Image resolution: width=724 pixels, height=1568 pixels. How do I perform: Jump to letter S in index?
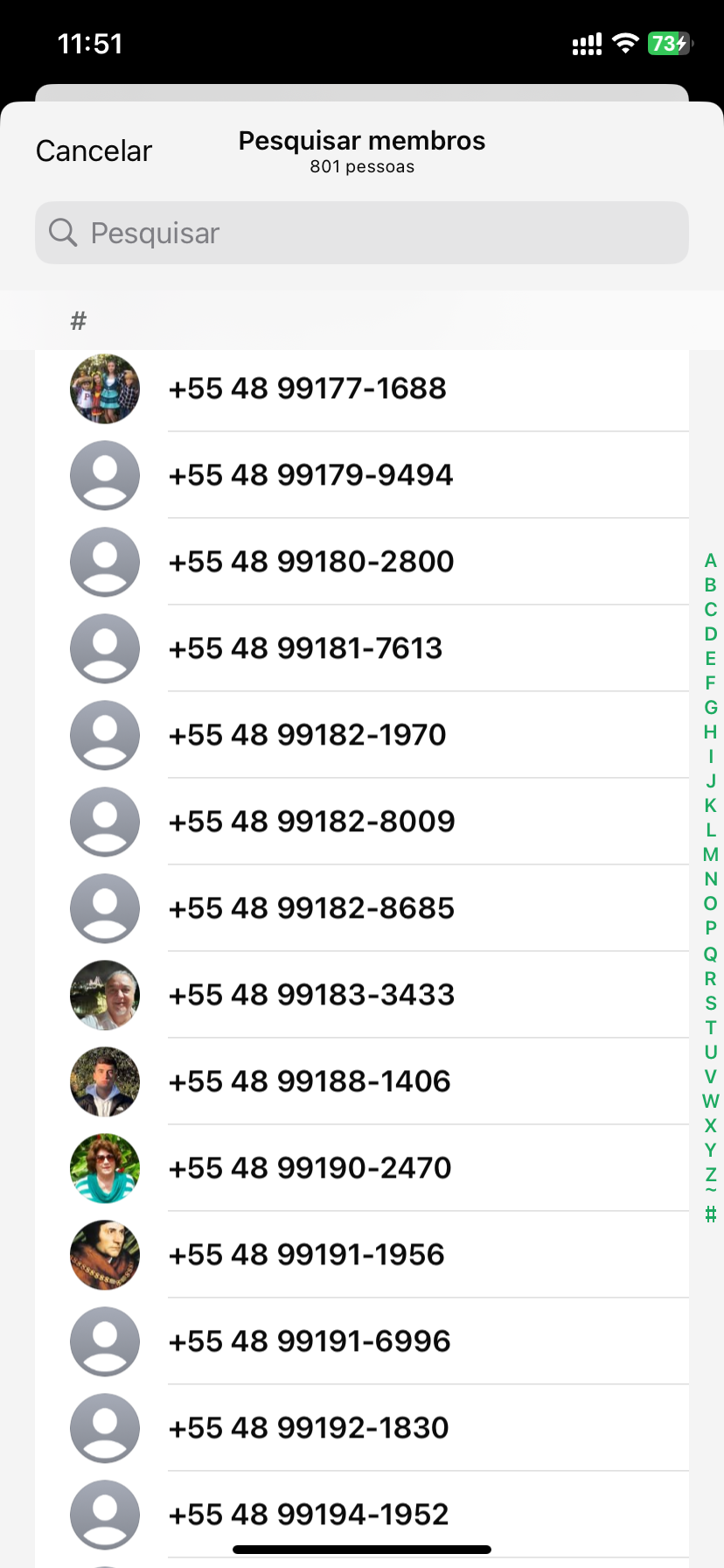click(710, 1003)
